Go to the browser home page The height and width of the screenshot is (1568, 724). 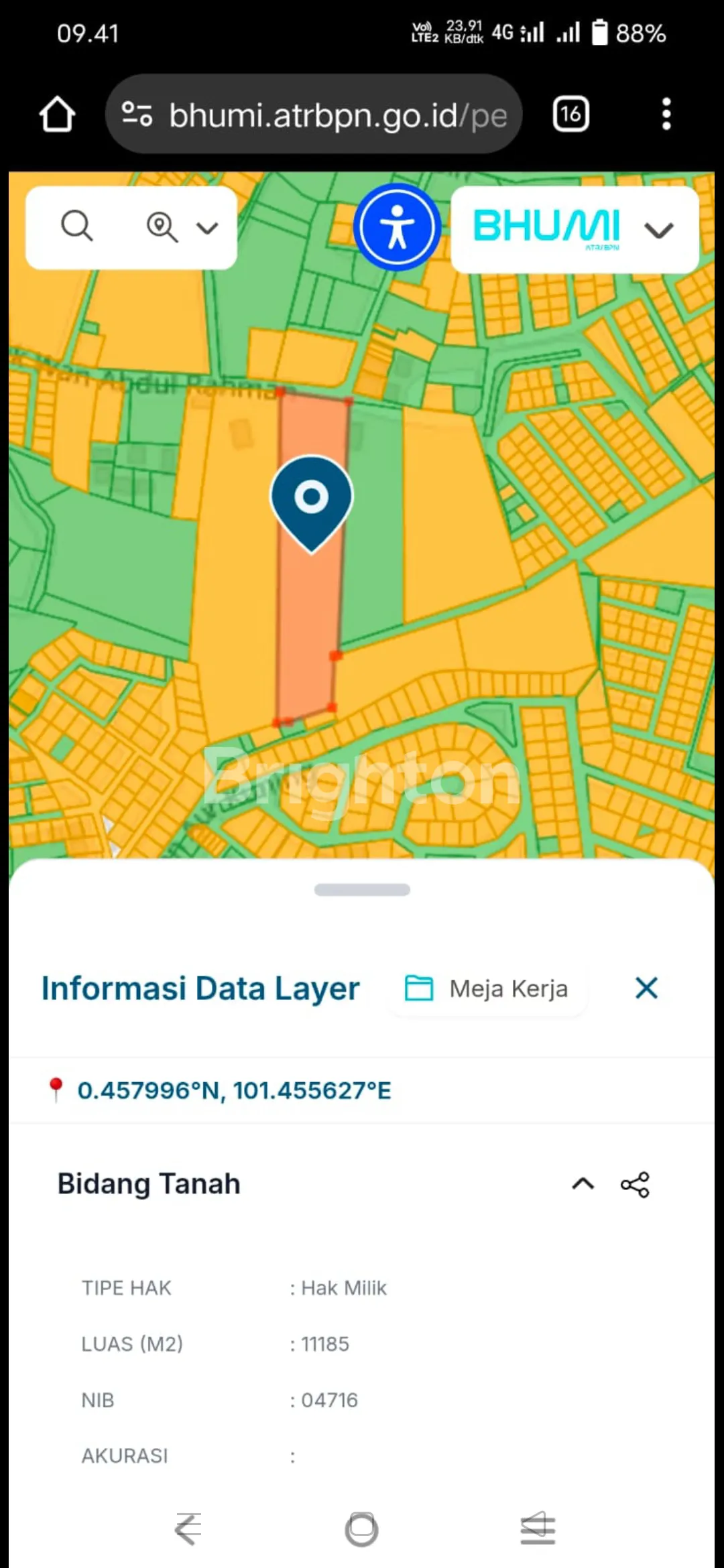(x=57, y=115)
